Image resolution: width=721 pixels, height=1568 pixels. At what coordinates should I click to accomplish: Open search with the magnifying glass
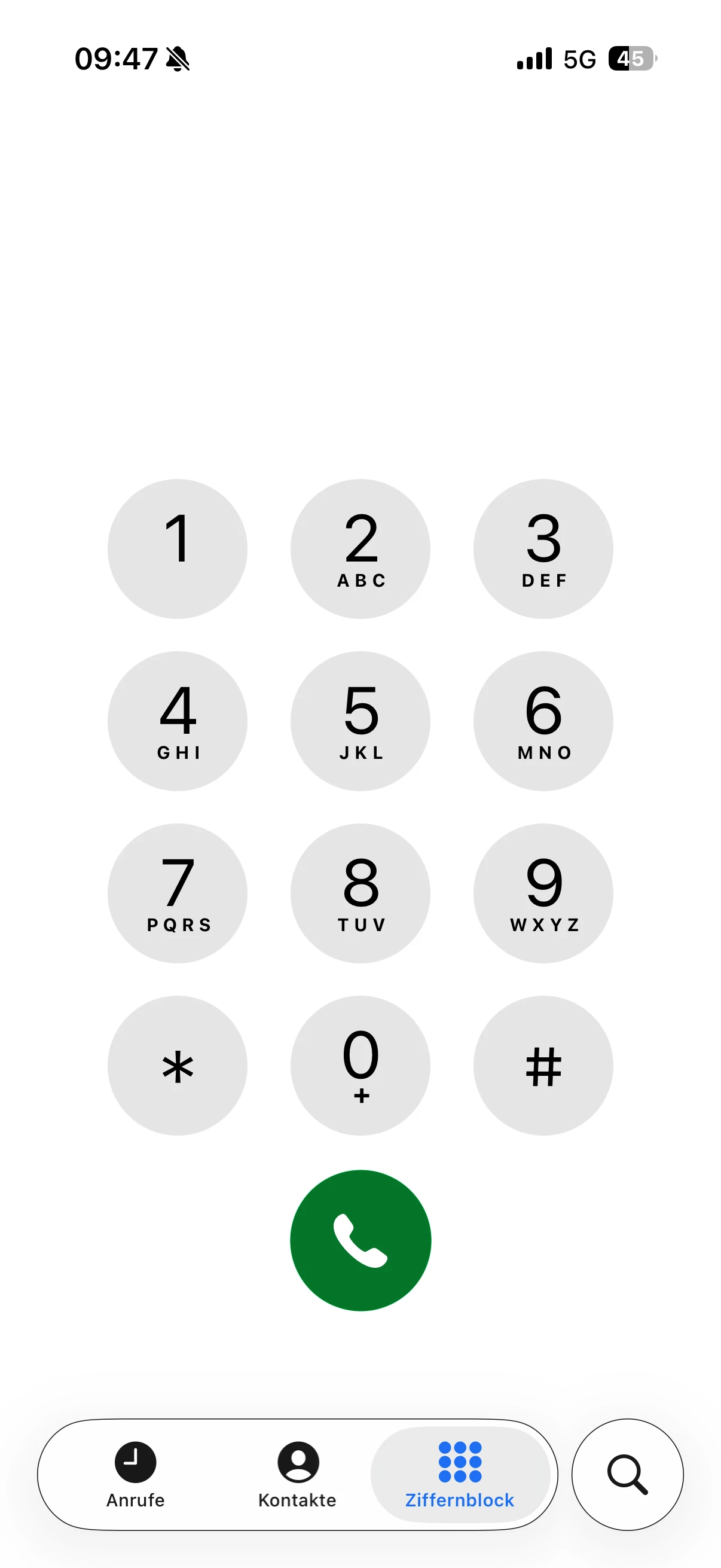coord(627,1474)
